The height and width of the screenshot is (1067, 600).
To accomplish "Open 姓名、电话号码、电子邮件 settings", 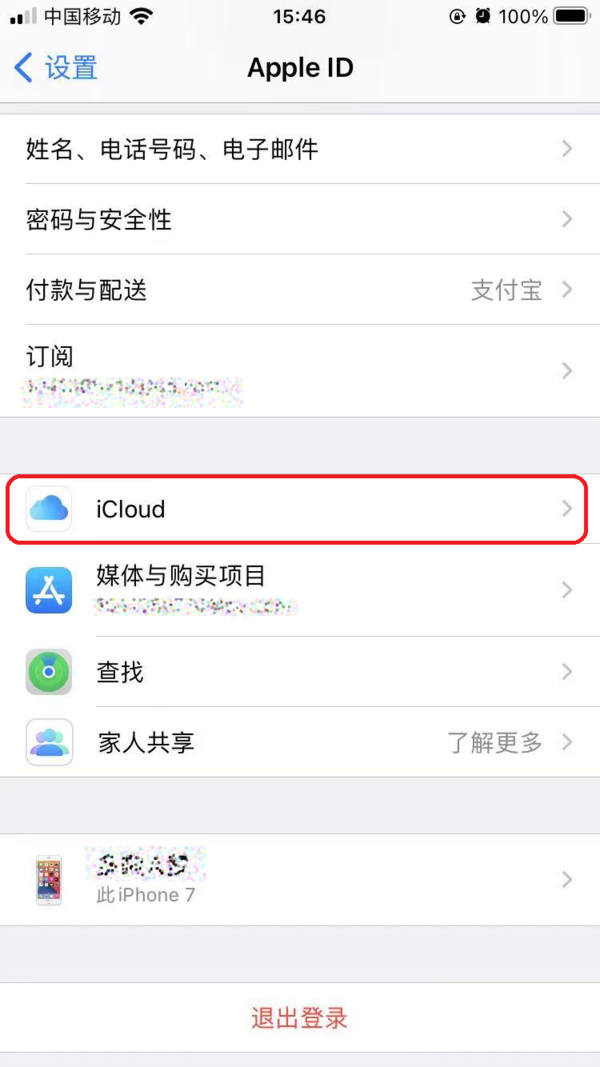I will point(299,149).
